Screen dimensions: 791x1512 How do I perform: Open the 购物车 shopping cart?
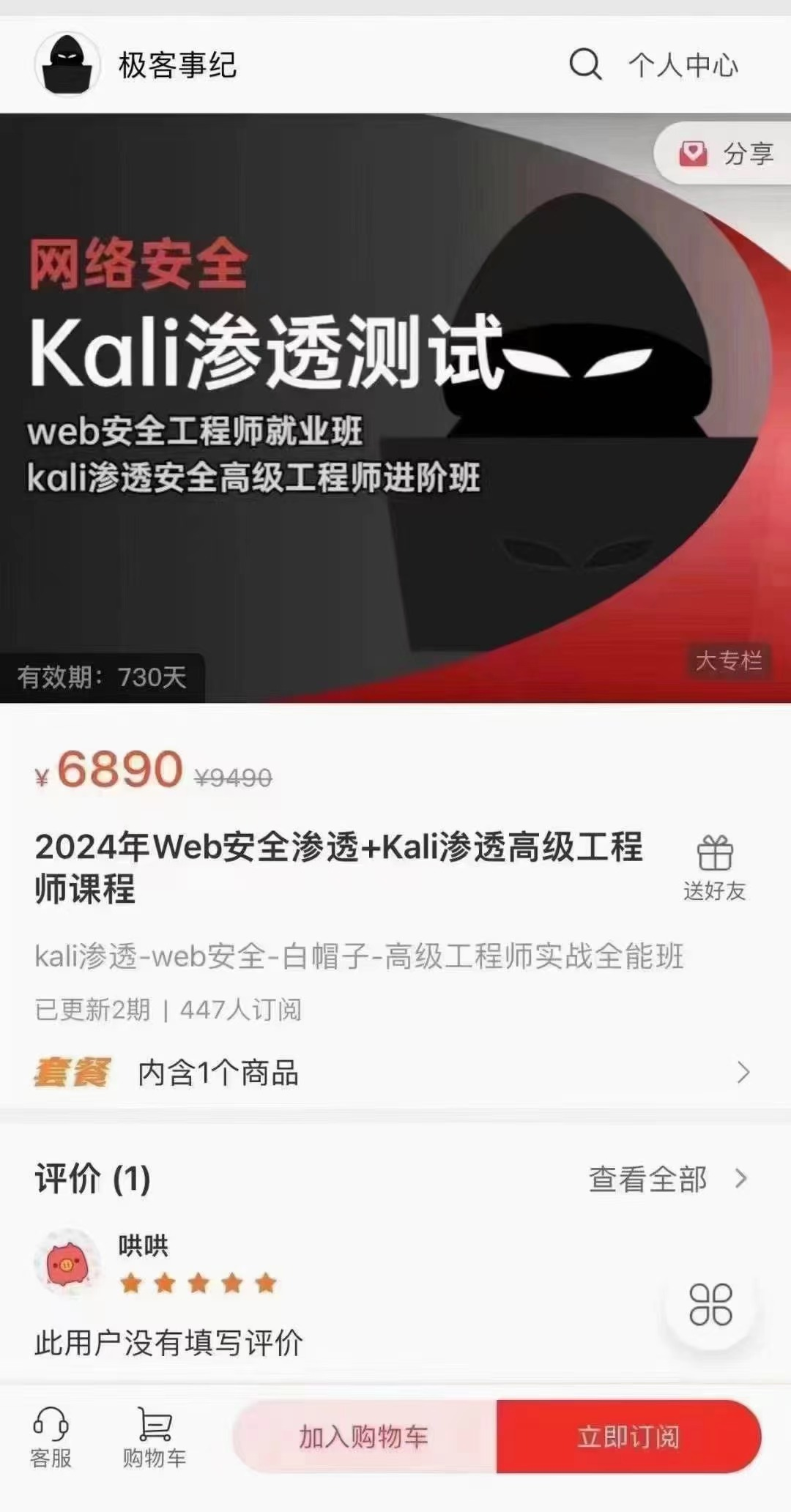(155, 1437)
